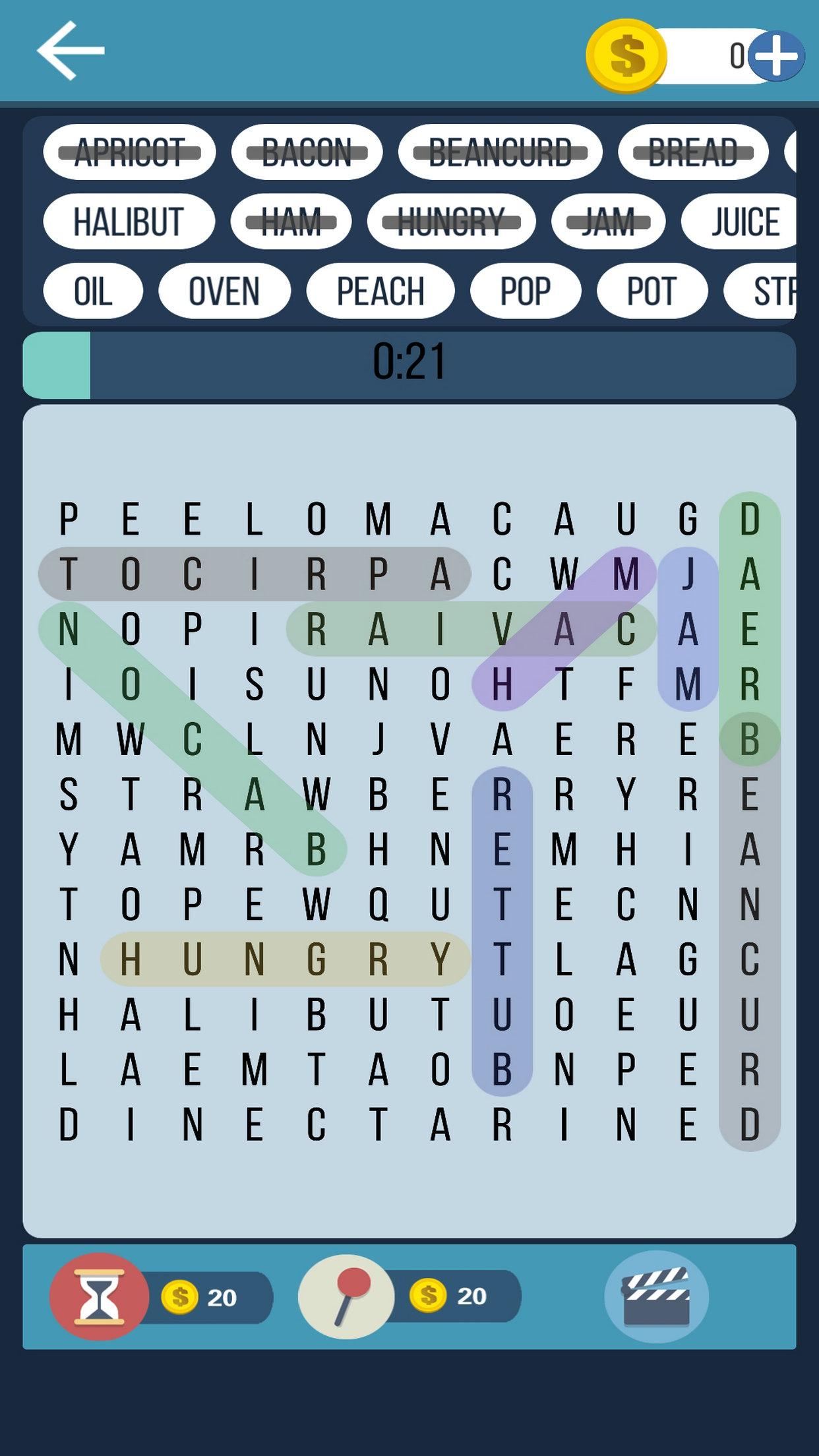The width and height of the screenshot is (819, 1456).
Task: Select the OIL word chip
Action: 92,290
